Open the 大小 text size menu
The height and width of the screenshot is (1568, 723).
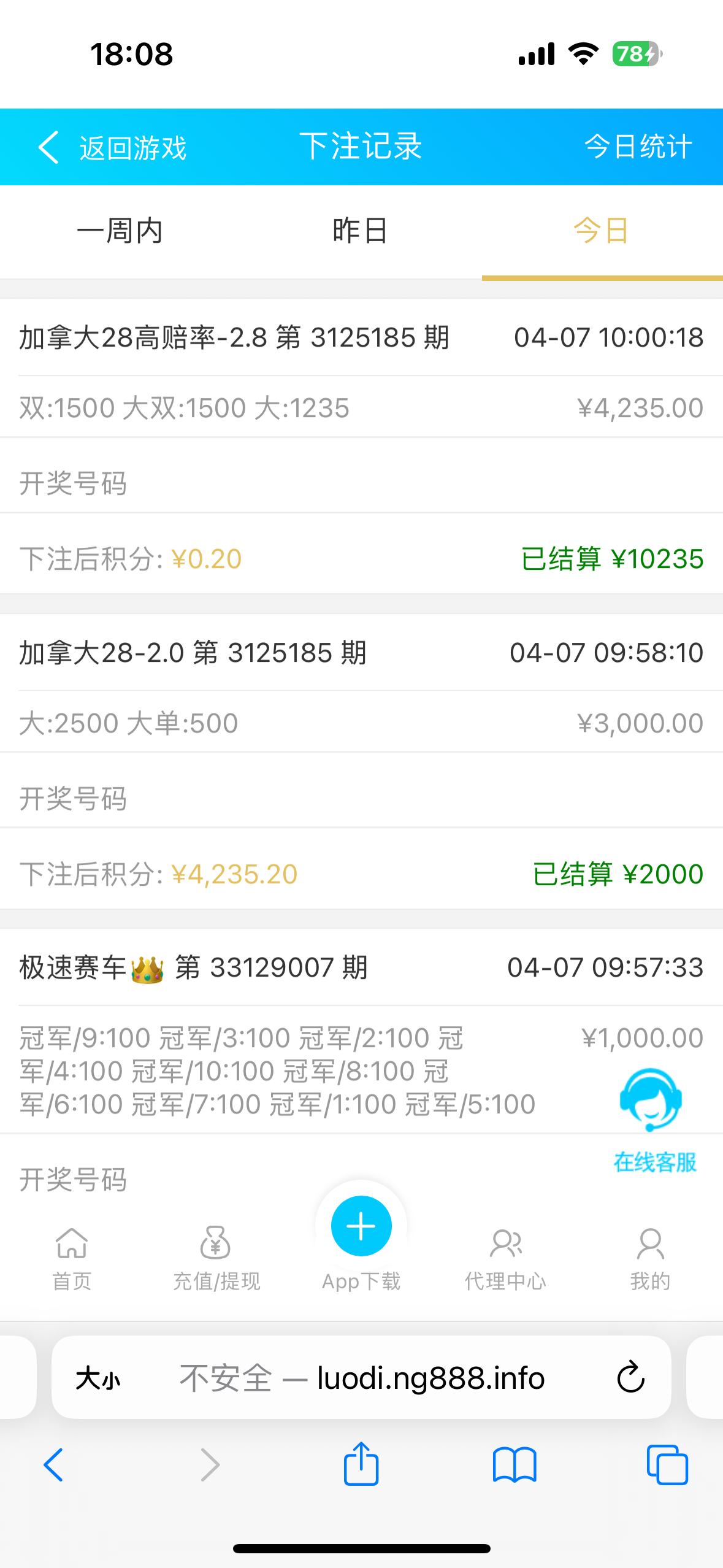[x=98, y=1378]
